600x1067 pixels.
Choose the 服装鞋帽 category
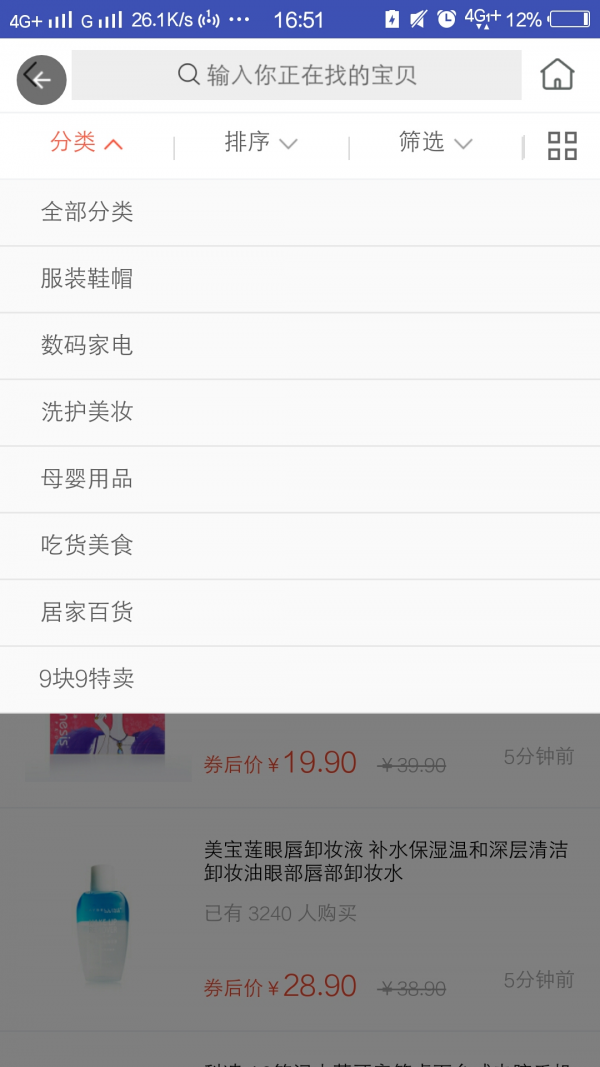(x=87, y=279)
